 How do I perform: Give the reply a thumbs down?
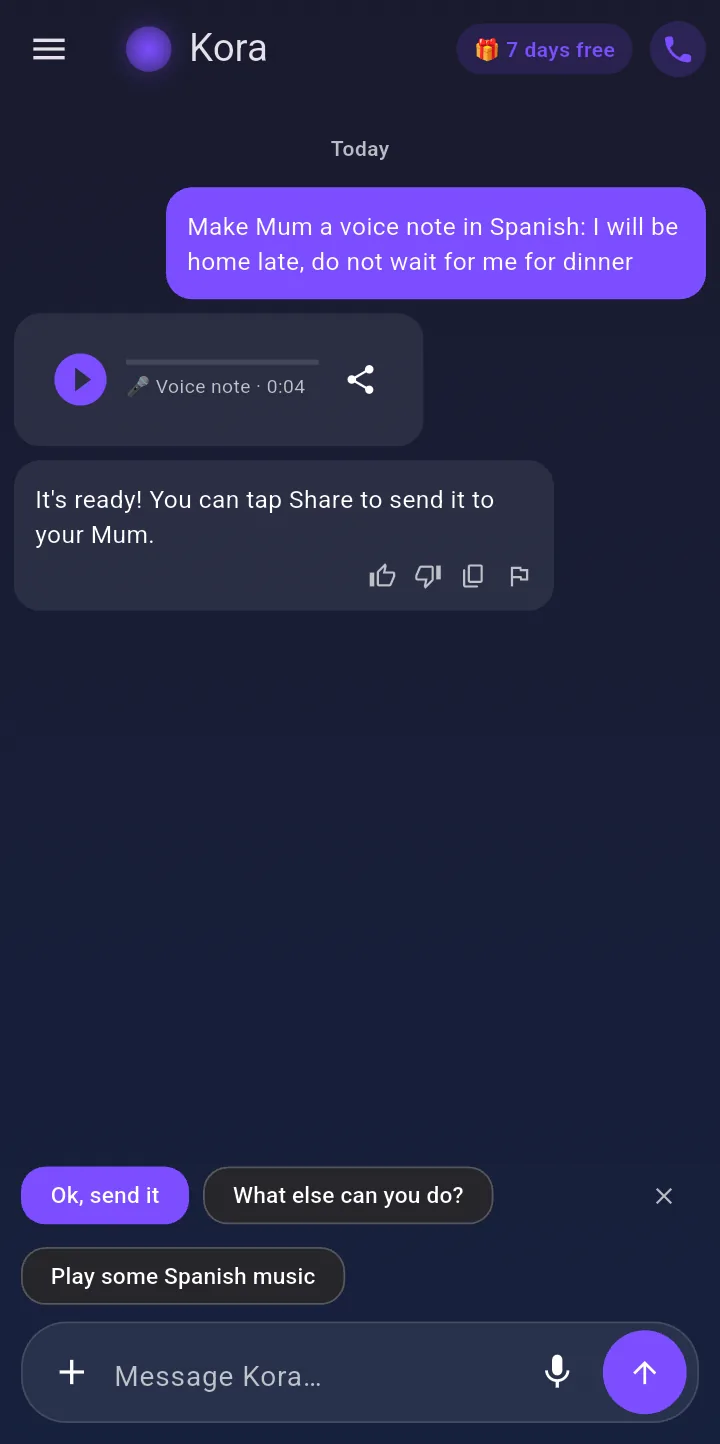428,576
